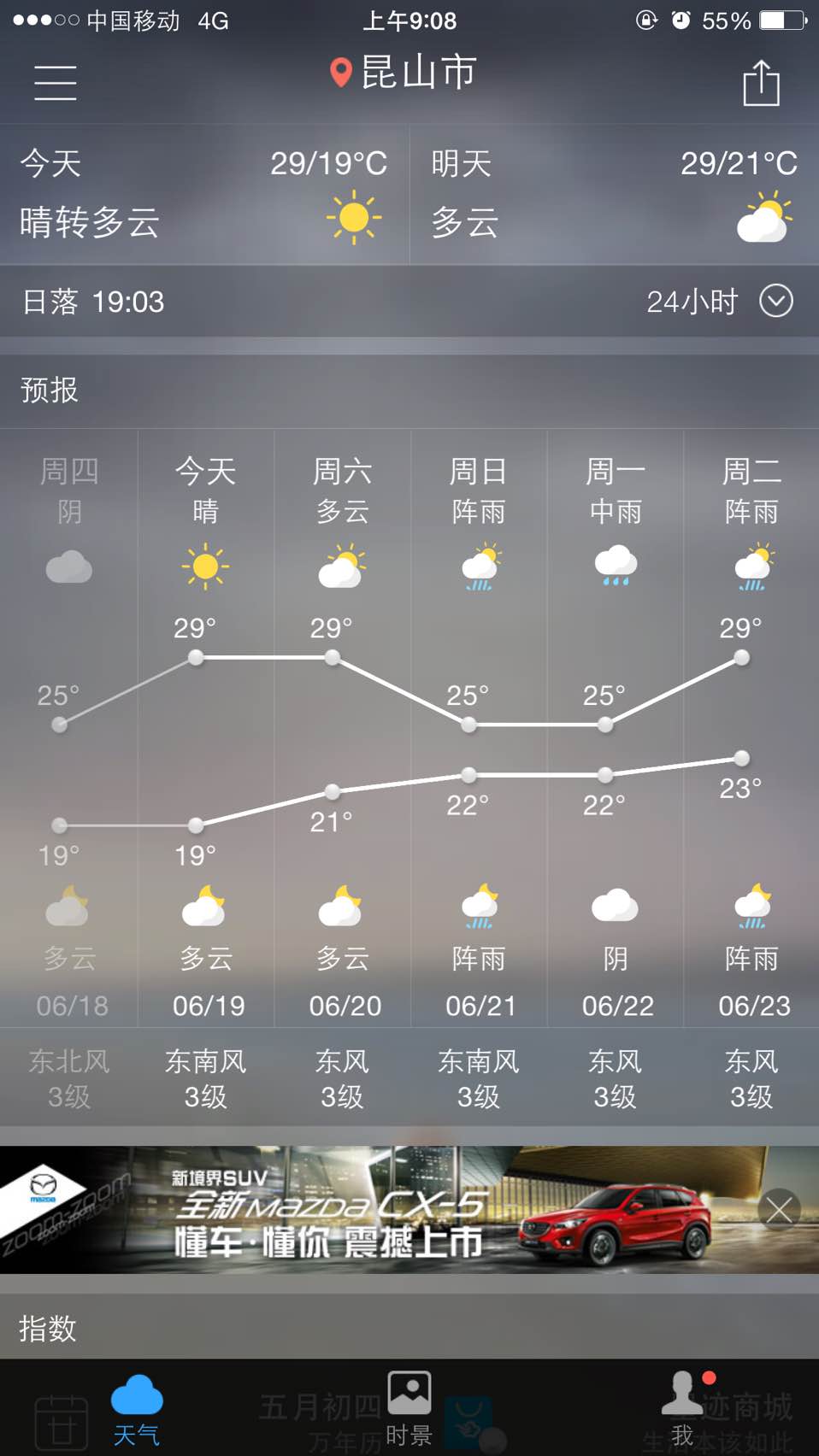The image size is (819, 1456).
Task: Expand the 24小时 hourly forecast
Action: coord(720,302)
